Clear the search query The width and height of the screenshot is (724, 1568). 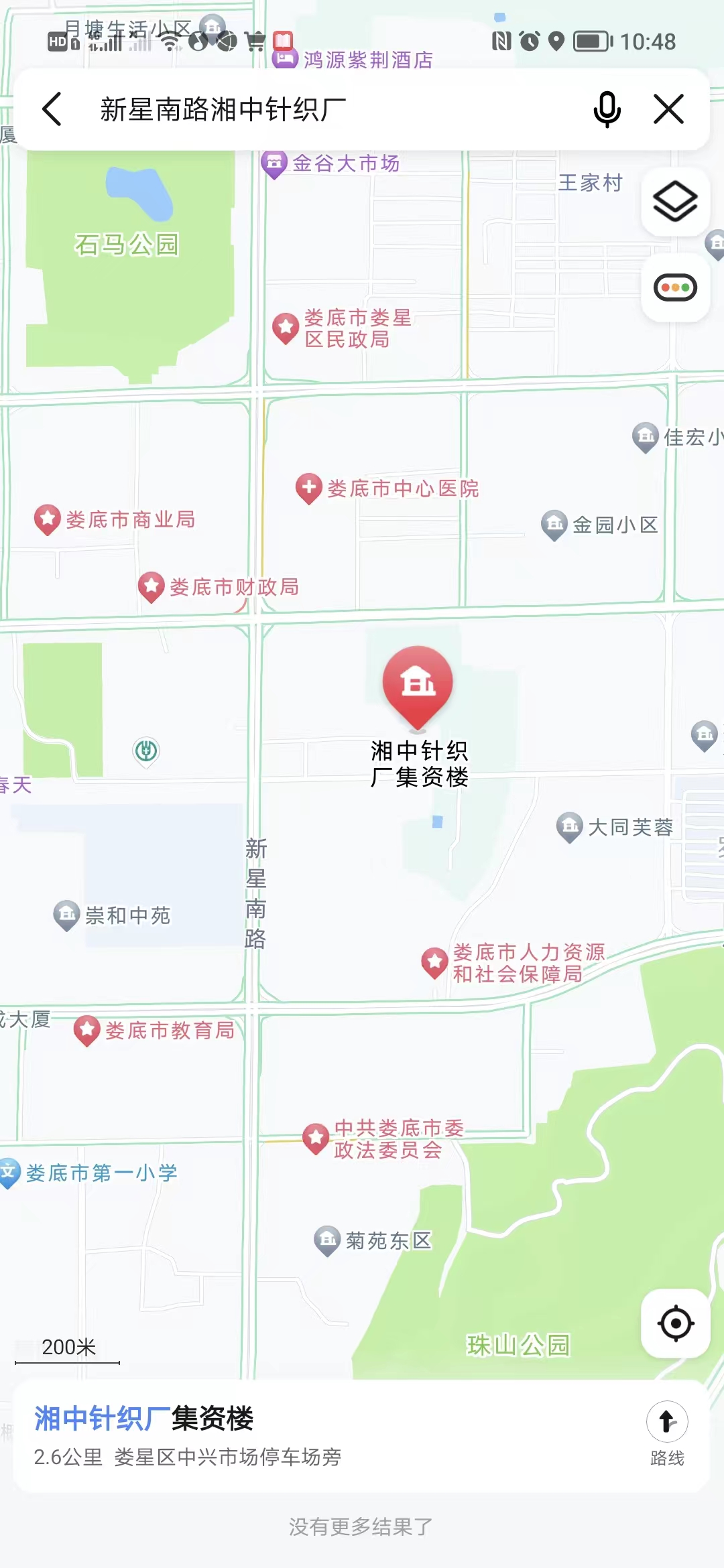(x=668, y=109)
